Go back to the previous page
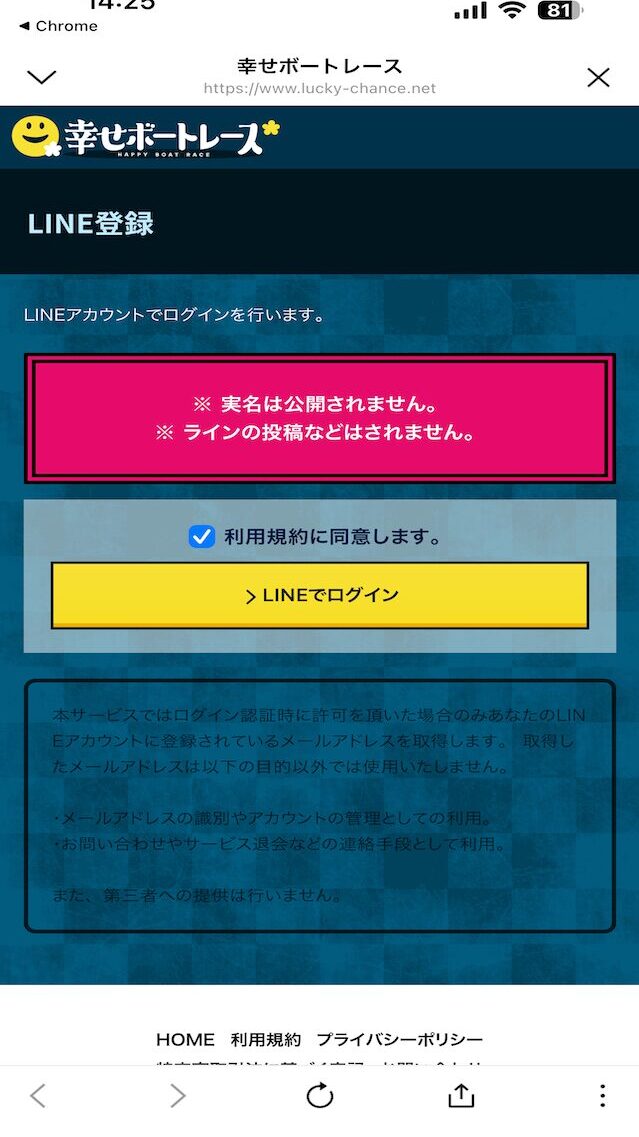This screenshot has width=639, height=1137. point(38,1096)
